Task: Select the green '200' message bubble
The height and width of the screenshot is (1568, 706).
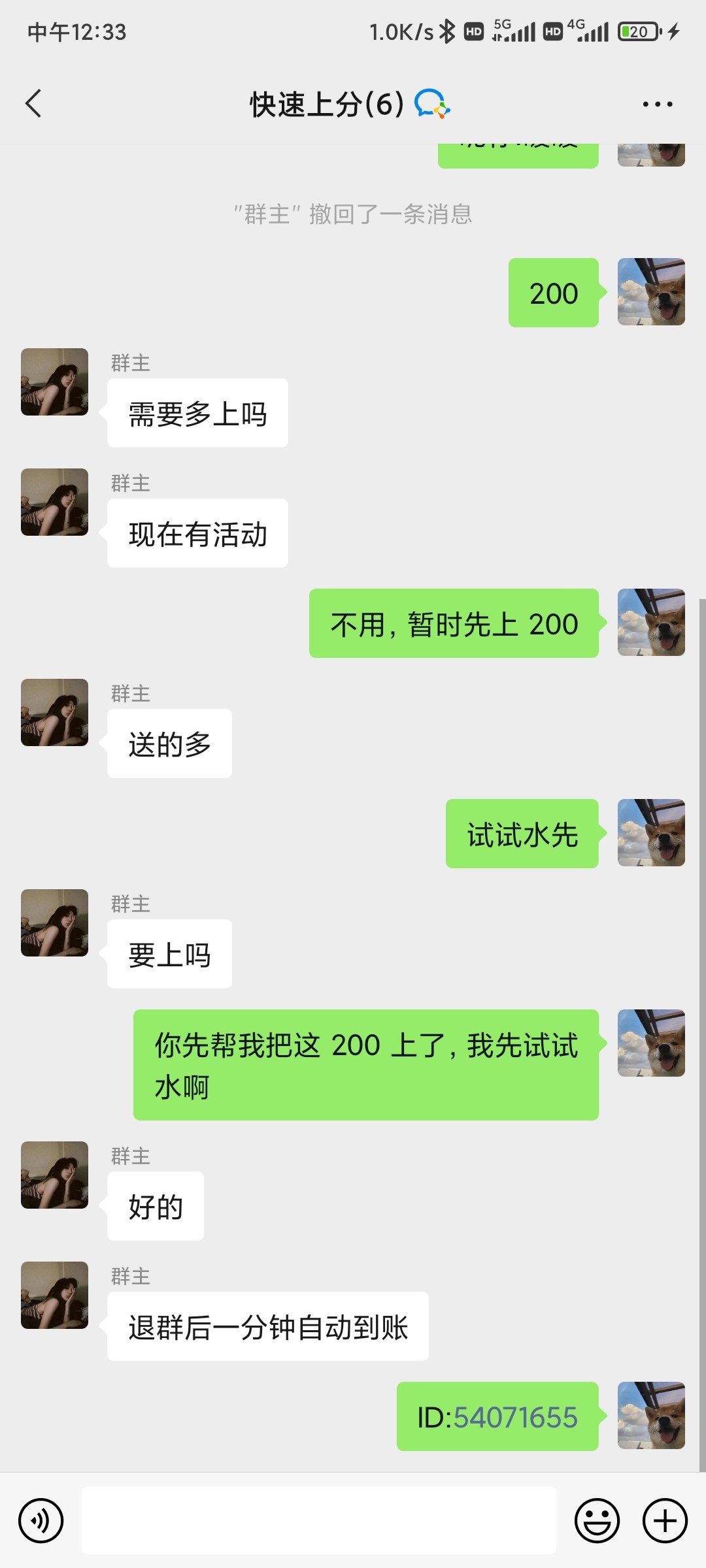Action: [x=553, y=292]
